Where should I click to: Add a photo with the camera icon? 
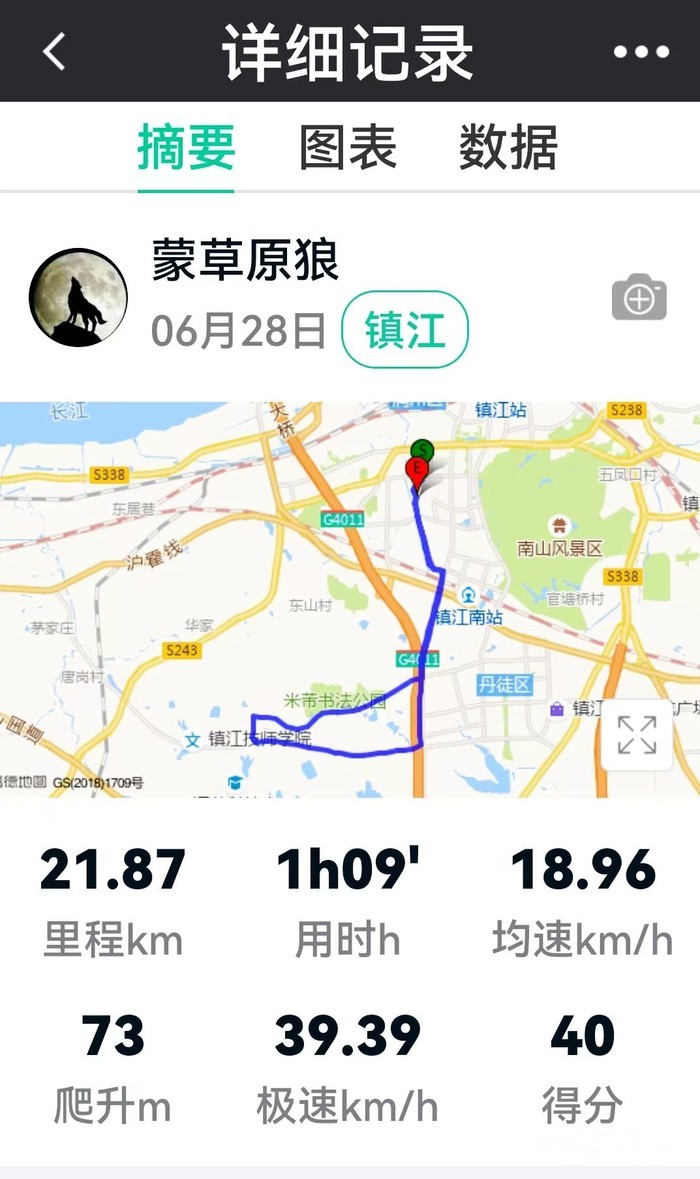[639, 297]
